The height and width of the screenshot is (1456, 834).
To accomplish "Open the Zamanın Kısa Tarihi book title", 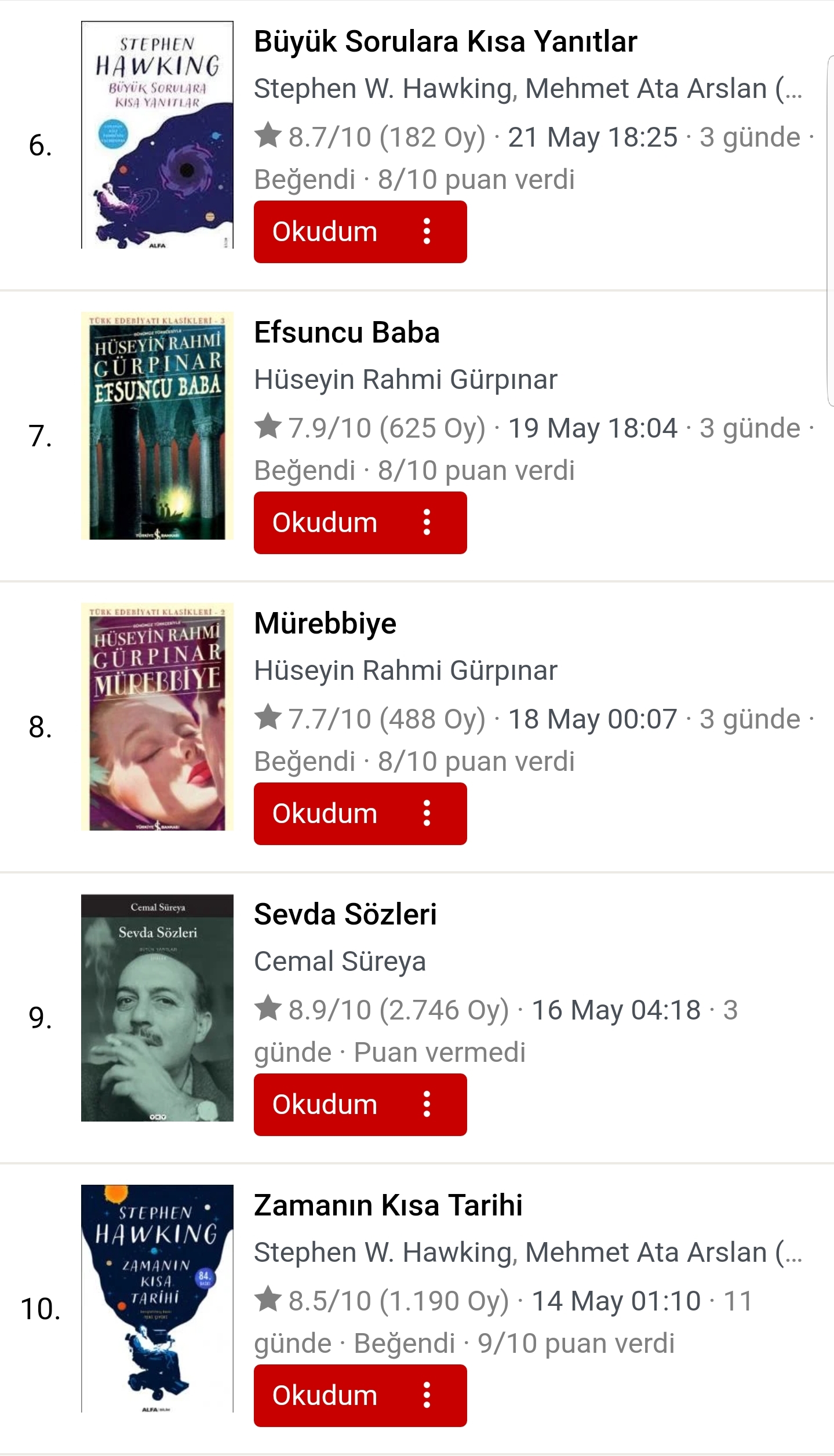I will point(388,1206).
